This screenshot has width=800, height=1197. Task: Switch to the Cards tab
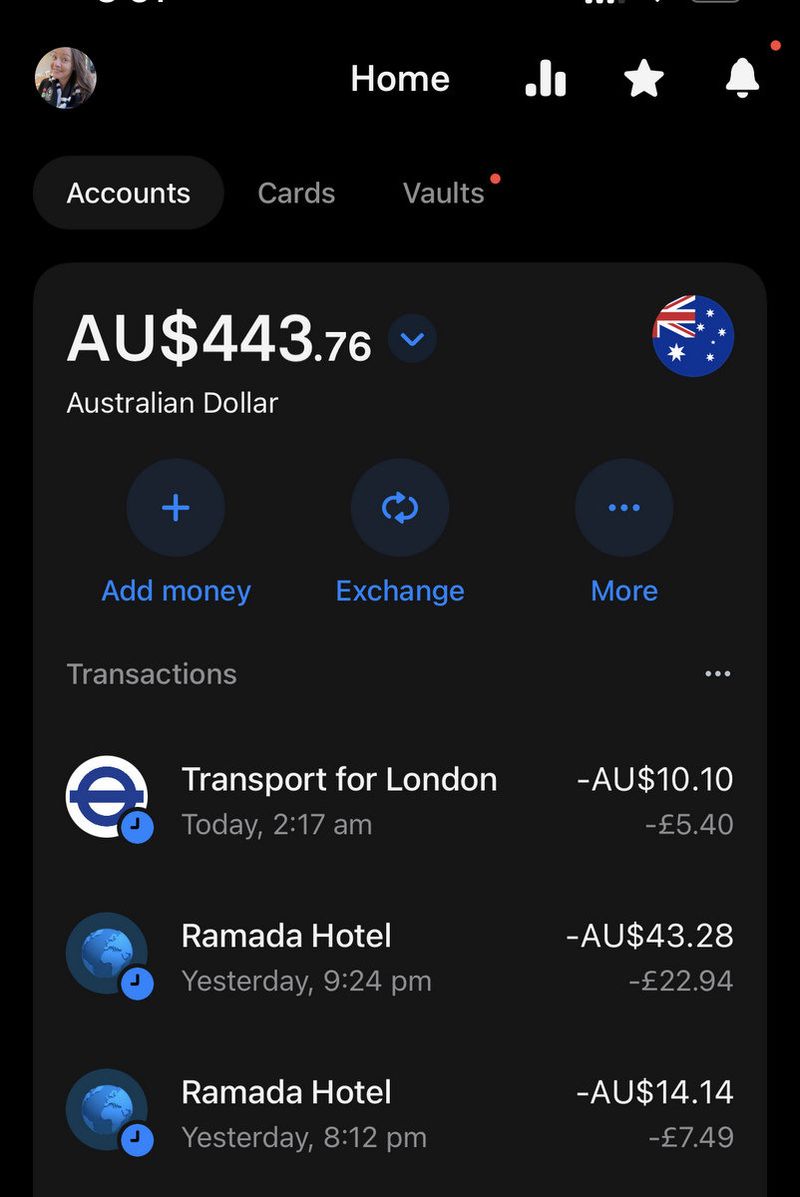point(296,193)
